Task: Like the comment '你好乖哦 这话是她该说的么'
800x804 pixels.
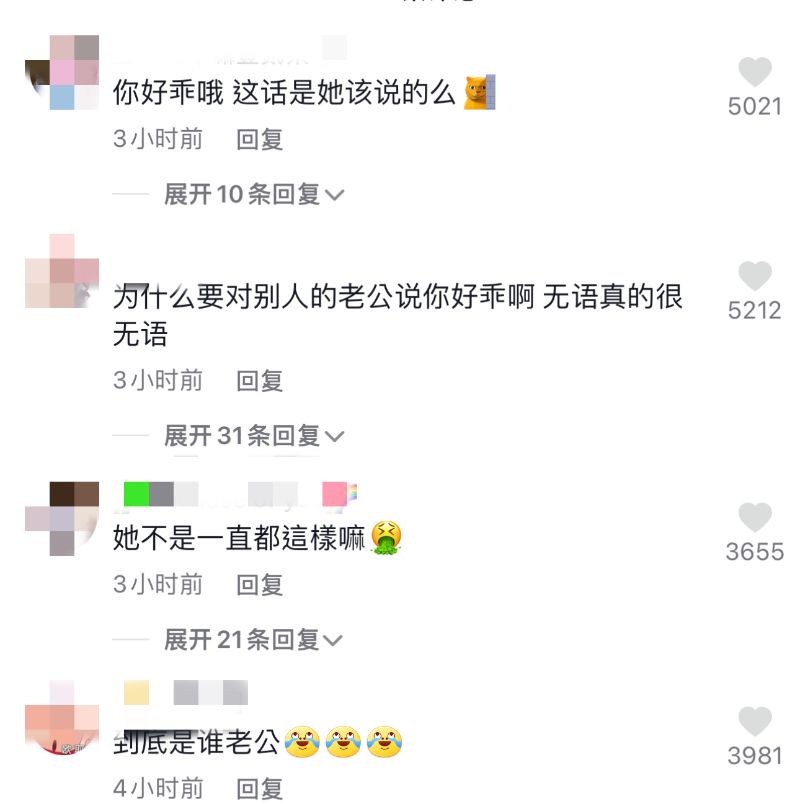Action: [755, 73]
